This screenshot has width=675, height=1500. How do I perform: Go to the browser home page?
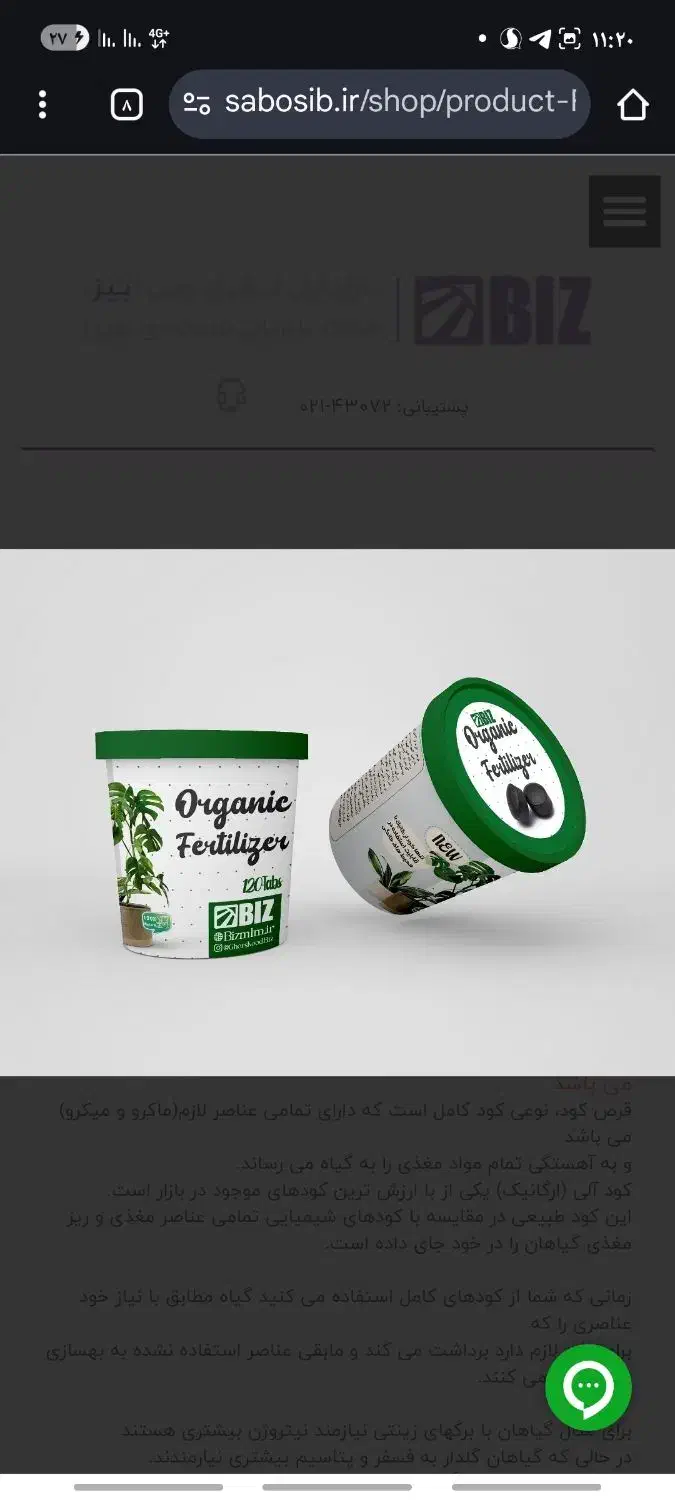pyautogui.click(x=632, y=104)
